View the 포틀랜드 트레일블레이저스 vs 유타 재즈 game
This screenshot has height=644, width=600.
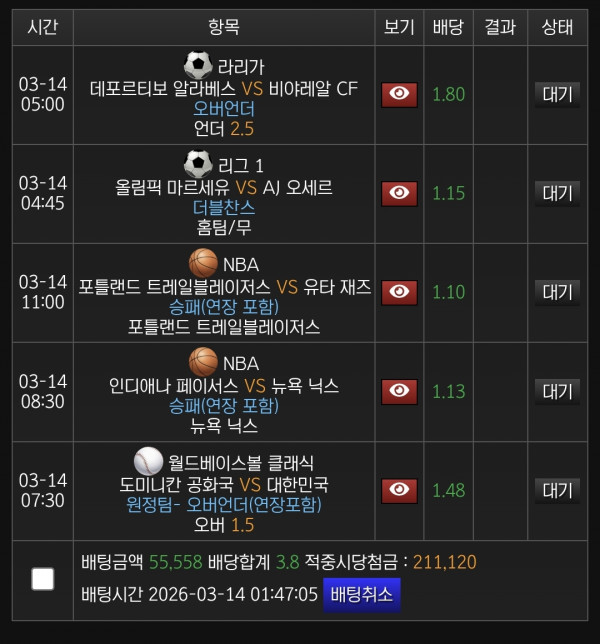(400, 292)
